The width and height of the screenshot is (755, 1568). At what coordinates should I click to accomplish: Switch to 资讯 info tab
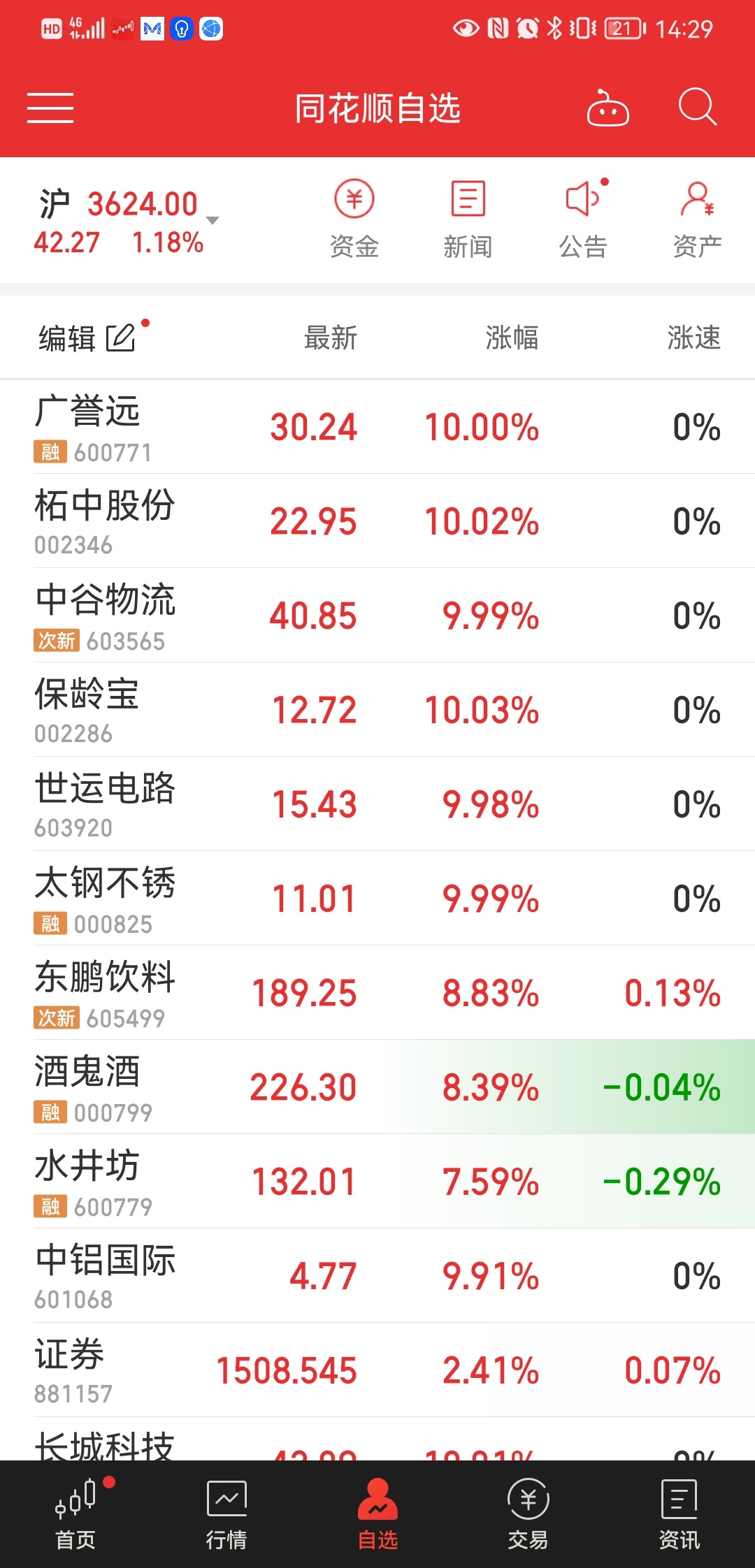679,1514
